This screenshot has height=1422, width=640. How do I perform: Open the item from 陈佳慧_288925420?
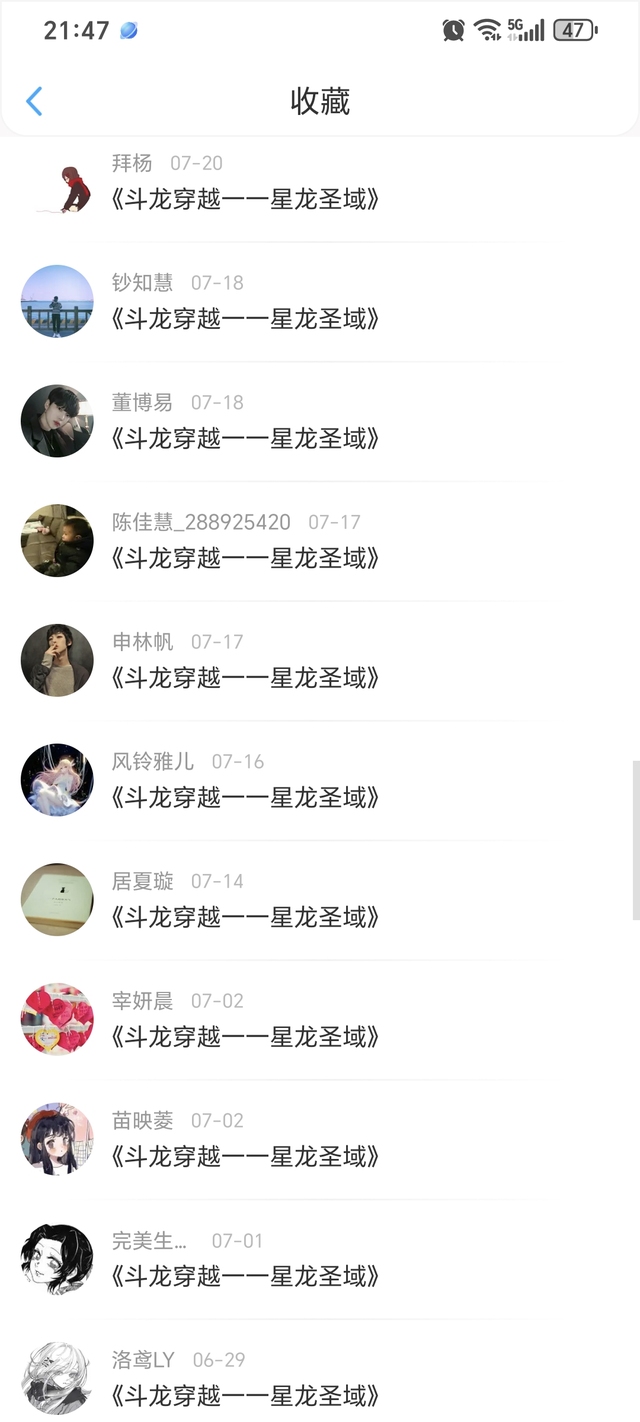coord(246,558)
